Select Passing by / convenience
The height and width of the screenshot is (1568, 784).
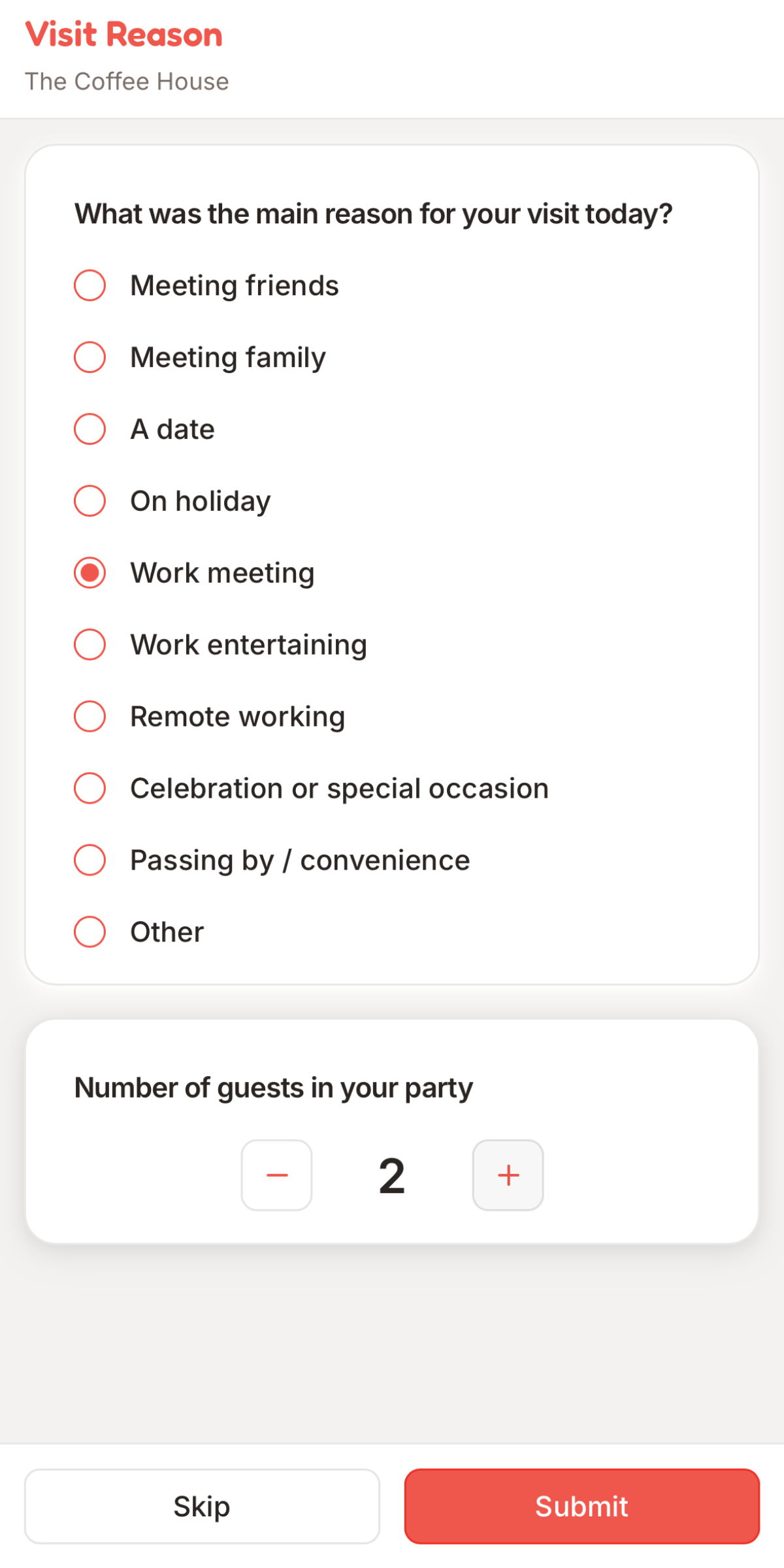point(90,860)
